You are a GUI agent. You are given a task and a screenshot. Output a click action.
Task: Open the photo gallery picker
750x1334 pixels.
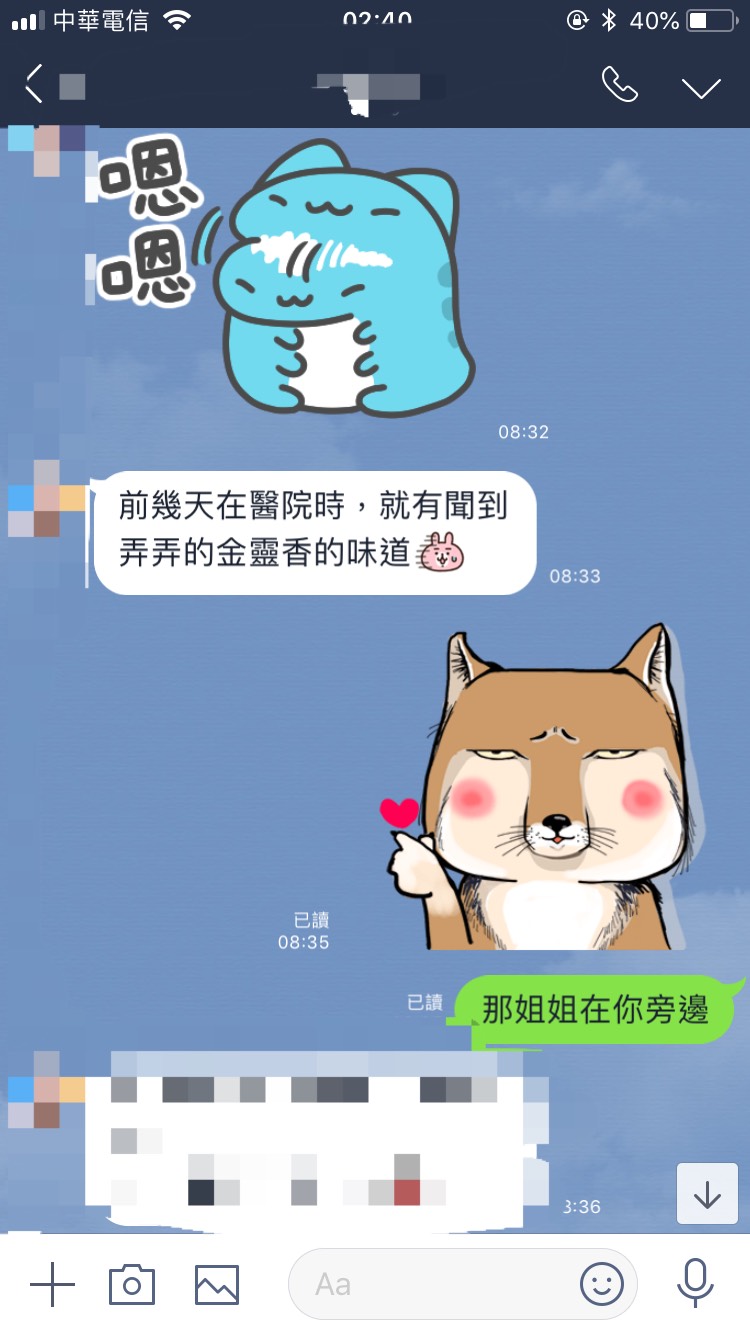tap(217, 1284)
